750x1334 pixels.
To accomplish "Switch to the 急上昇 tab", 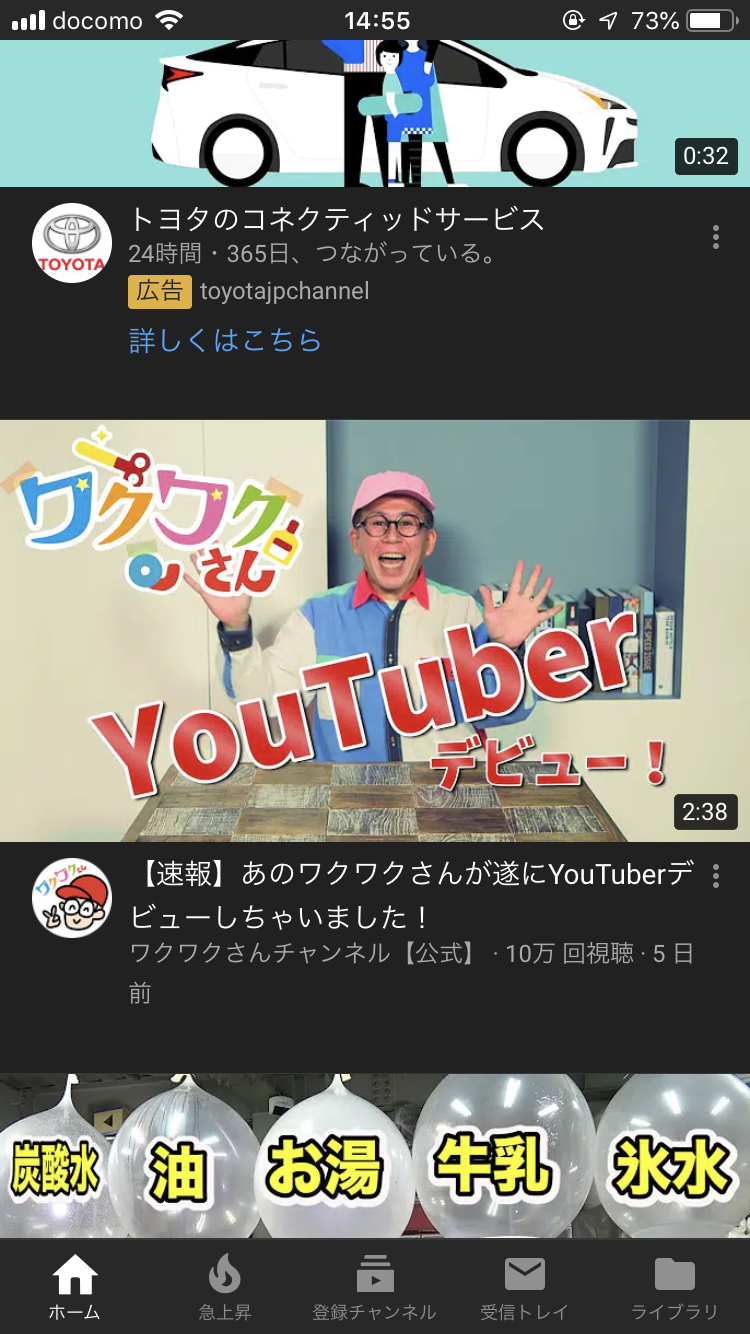I will click(225, 1288).
